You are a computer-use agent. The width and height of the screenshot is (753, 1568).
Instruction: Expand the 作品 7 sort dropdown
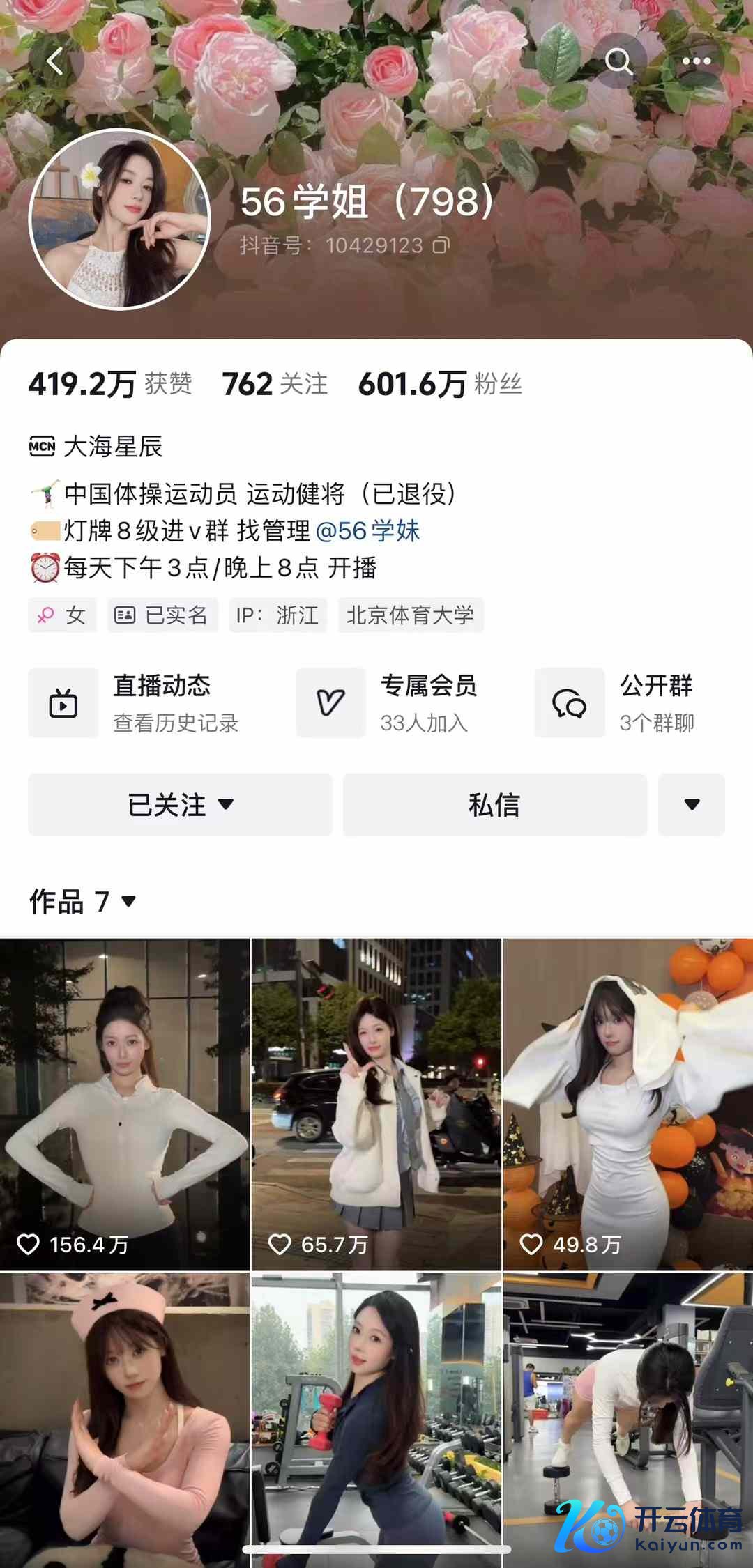point(84,901)
